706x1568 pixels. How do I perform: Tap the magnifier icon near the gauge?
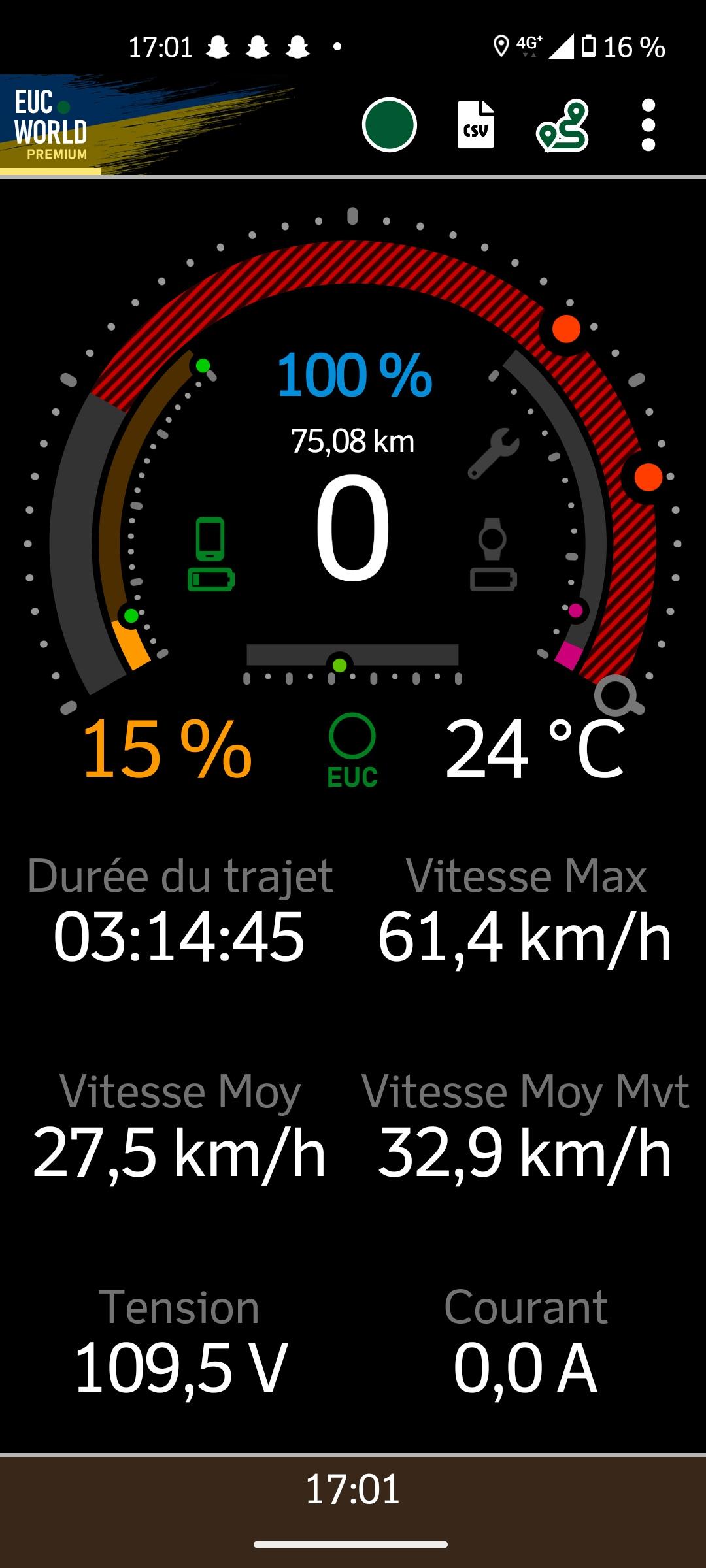(x=619, y=696)
